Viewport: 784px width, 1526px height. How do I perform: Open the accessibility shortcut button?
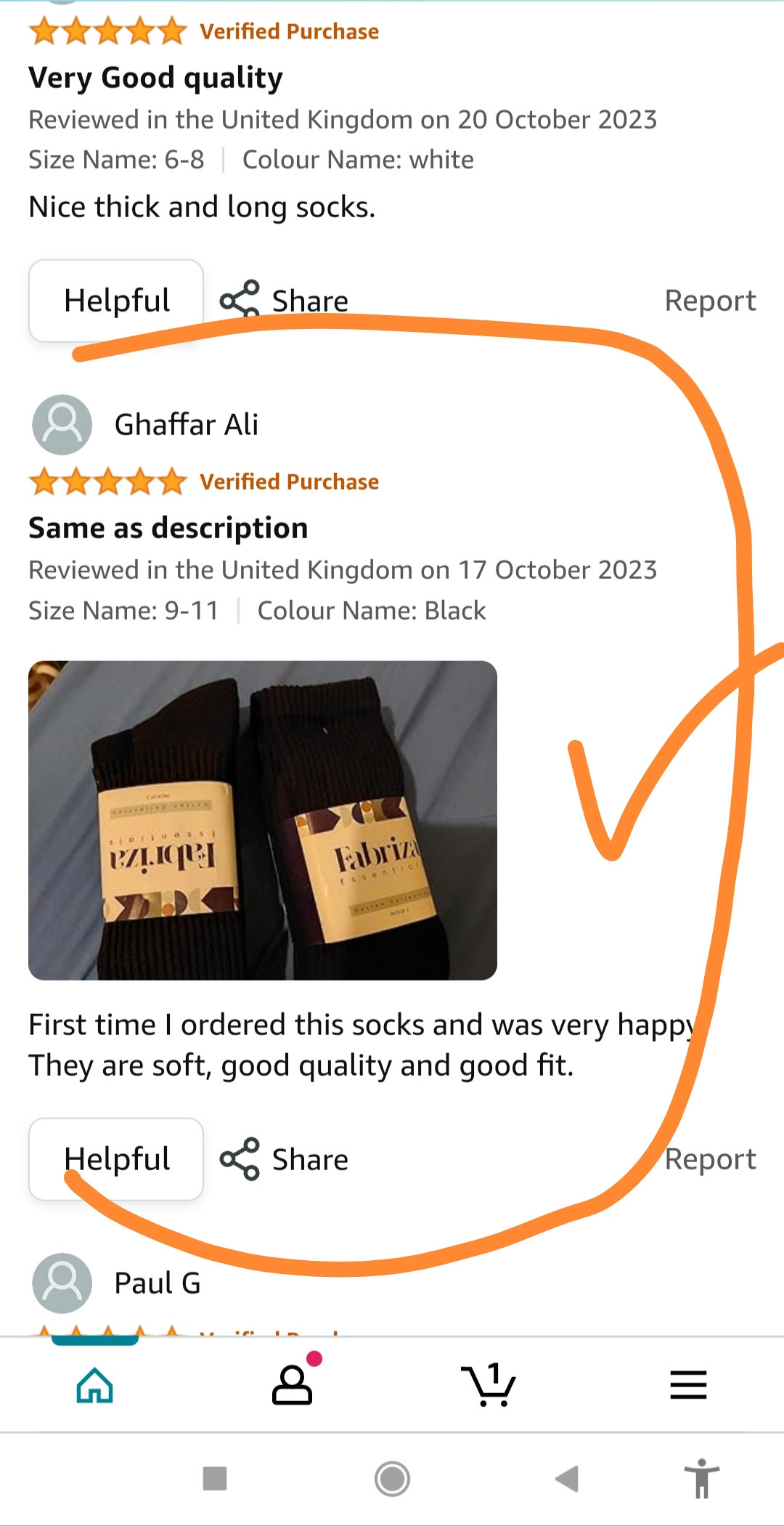click(701, 1478)
